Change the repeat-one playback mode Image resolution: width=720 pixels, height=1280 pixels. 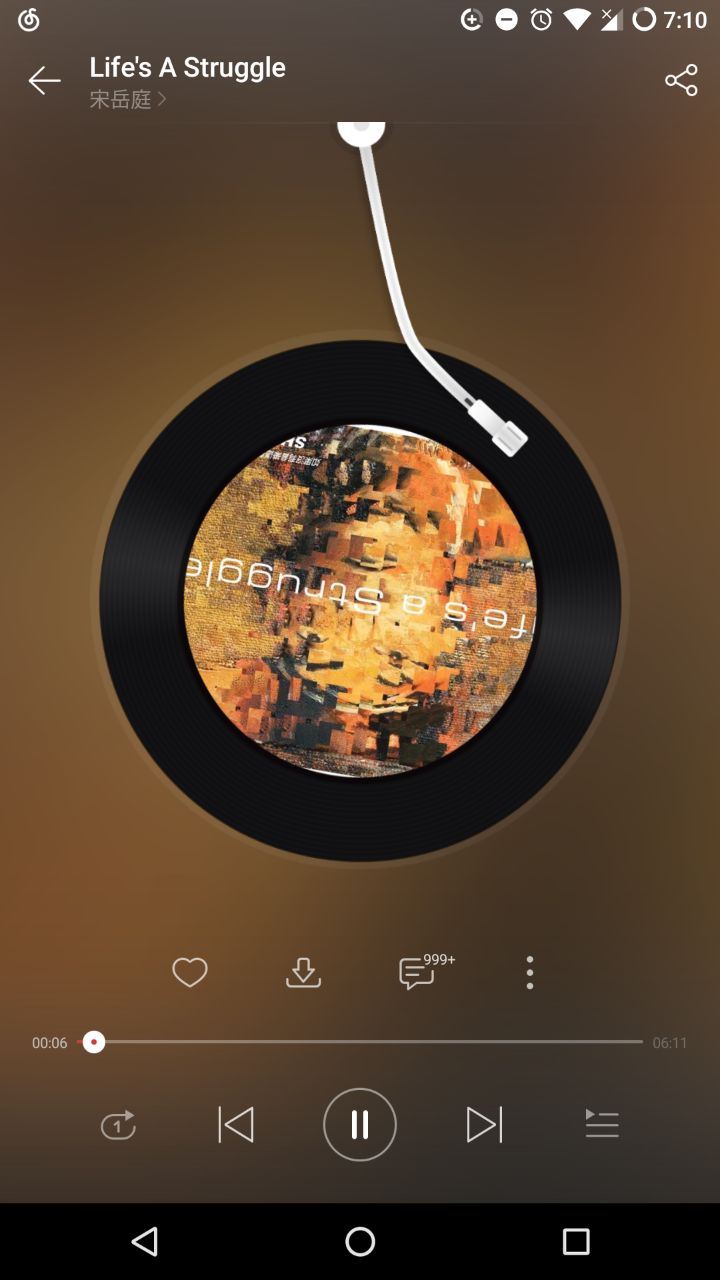118,1125
